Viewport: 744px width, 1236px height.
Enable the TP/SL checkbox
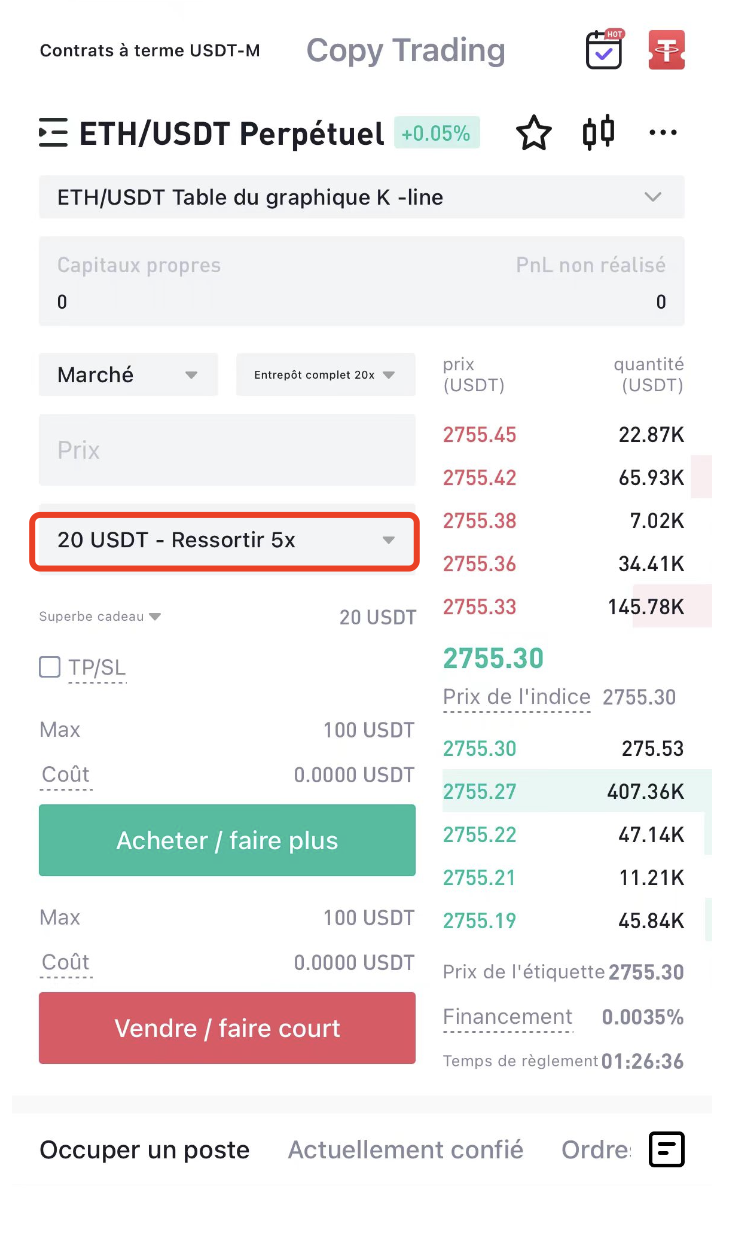50,667
